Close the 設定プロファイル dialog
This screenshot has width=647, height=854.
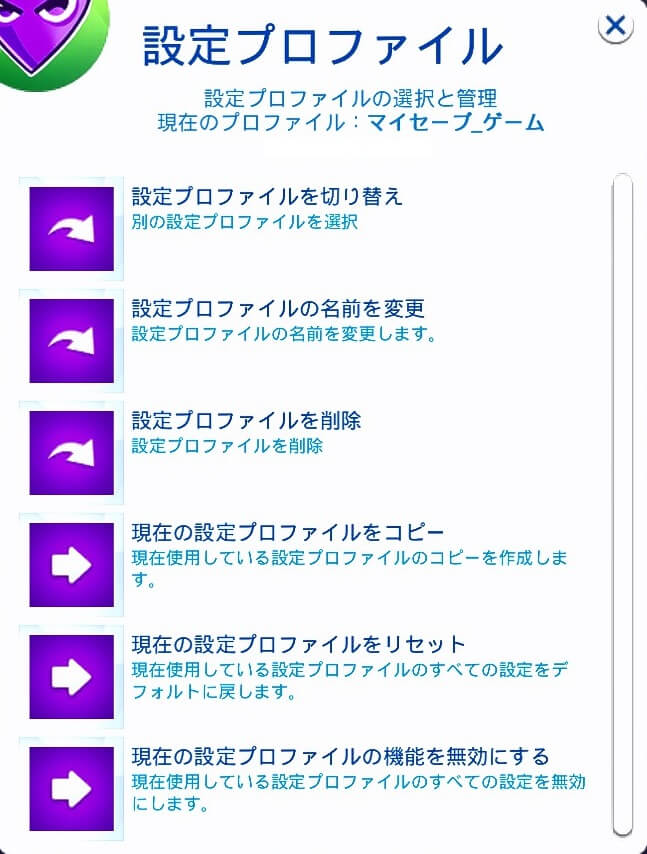pyautogui.click(x=617, y=26)
